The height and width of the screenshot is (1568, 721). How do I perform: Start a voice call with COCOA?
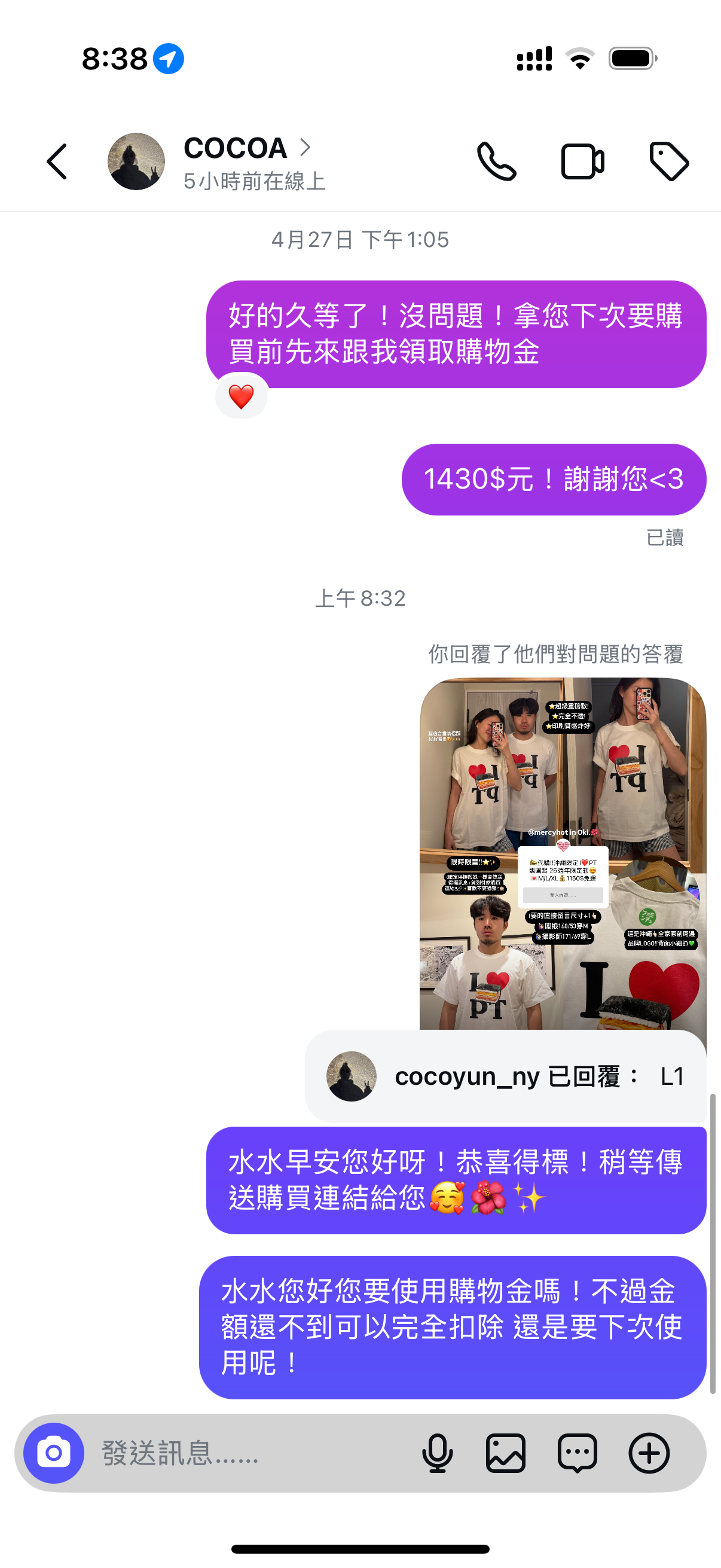click(x=496, y=162)
